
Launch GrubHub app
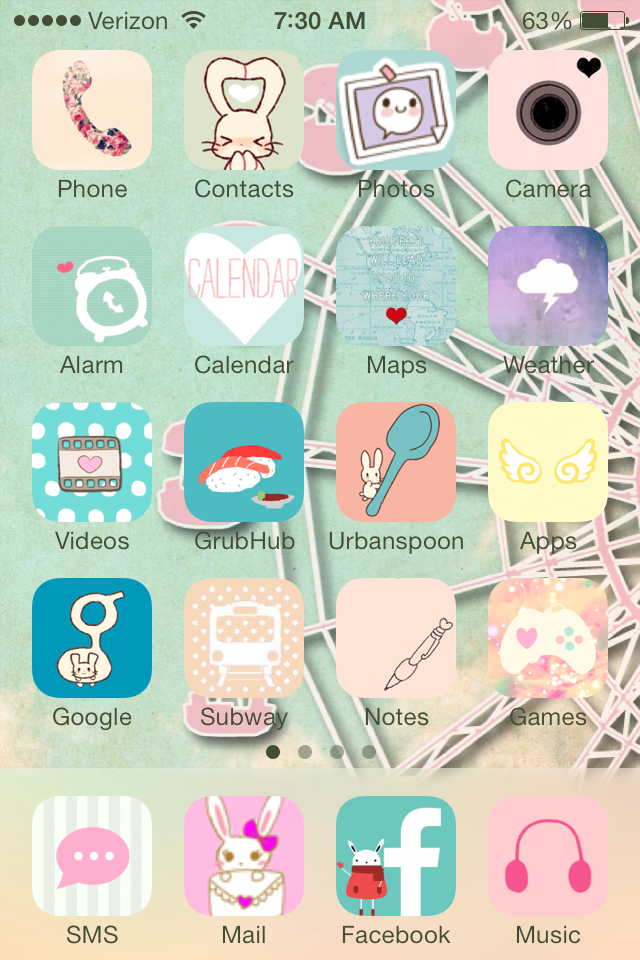click(x=244, y=462)
